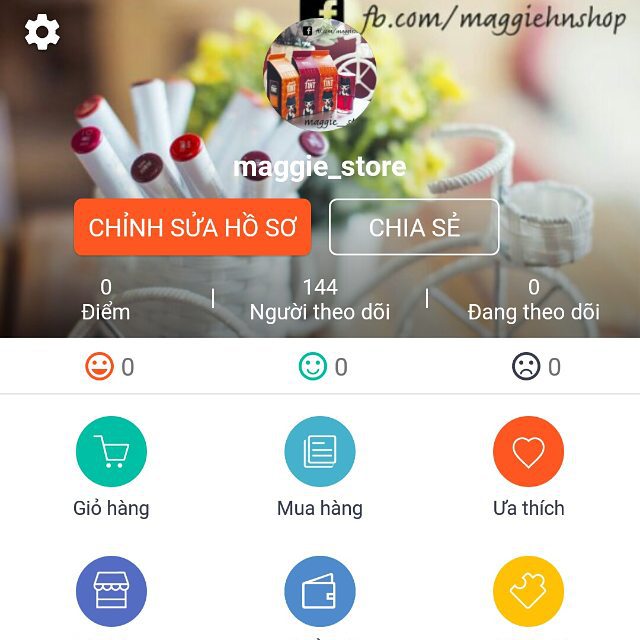Open the settings gear
Viewport: 640px width, 640px height.
[42, 33]
